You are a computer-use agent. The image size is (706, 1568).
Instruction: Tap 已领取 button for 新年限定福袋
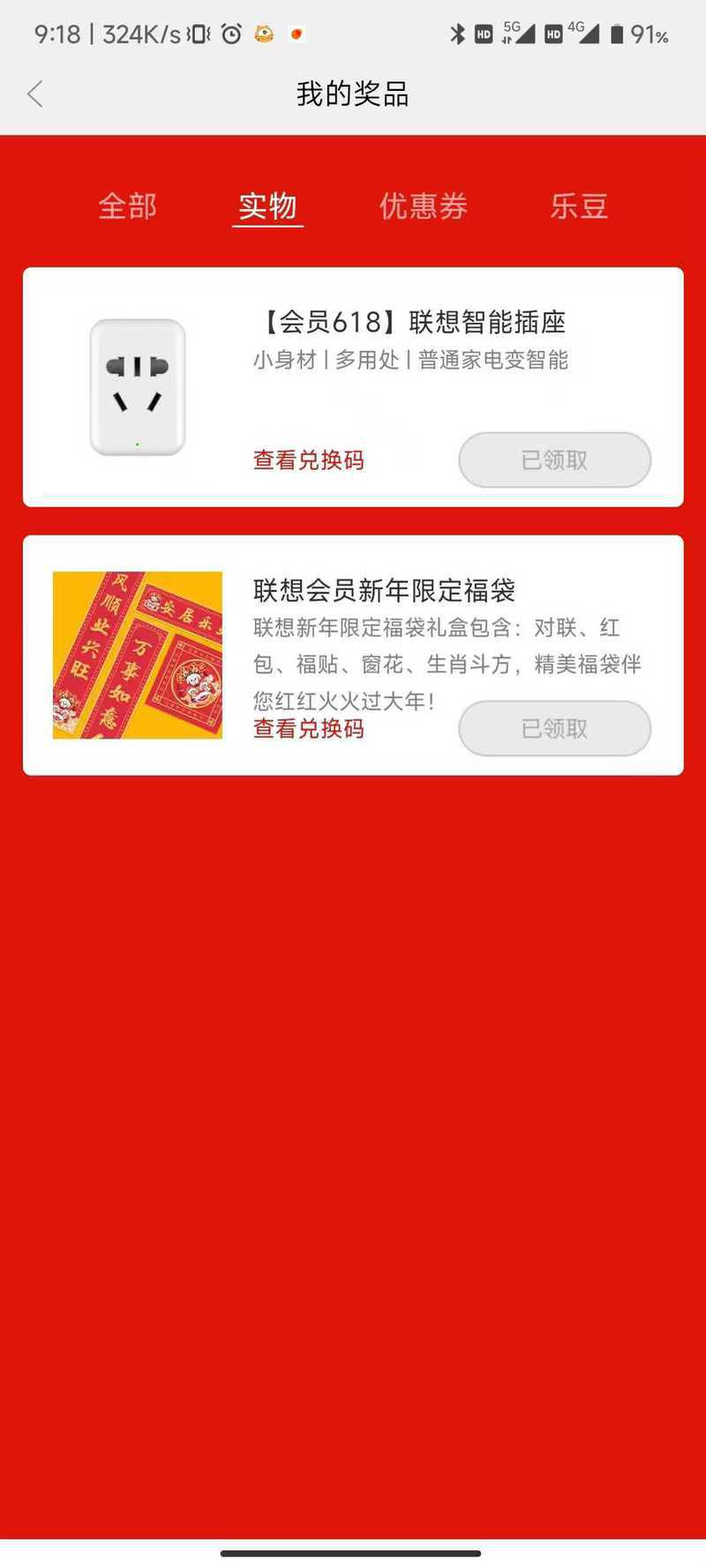tap(555, 728)
